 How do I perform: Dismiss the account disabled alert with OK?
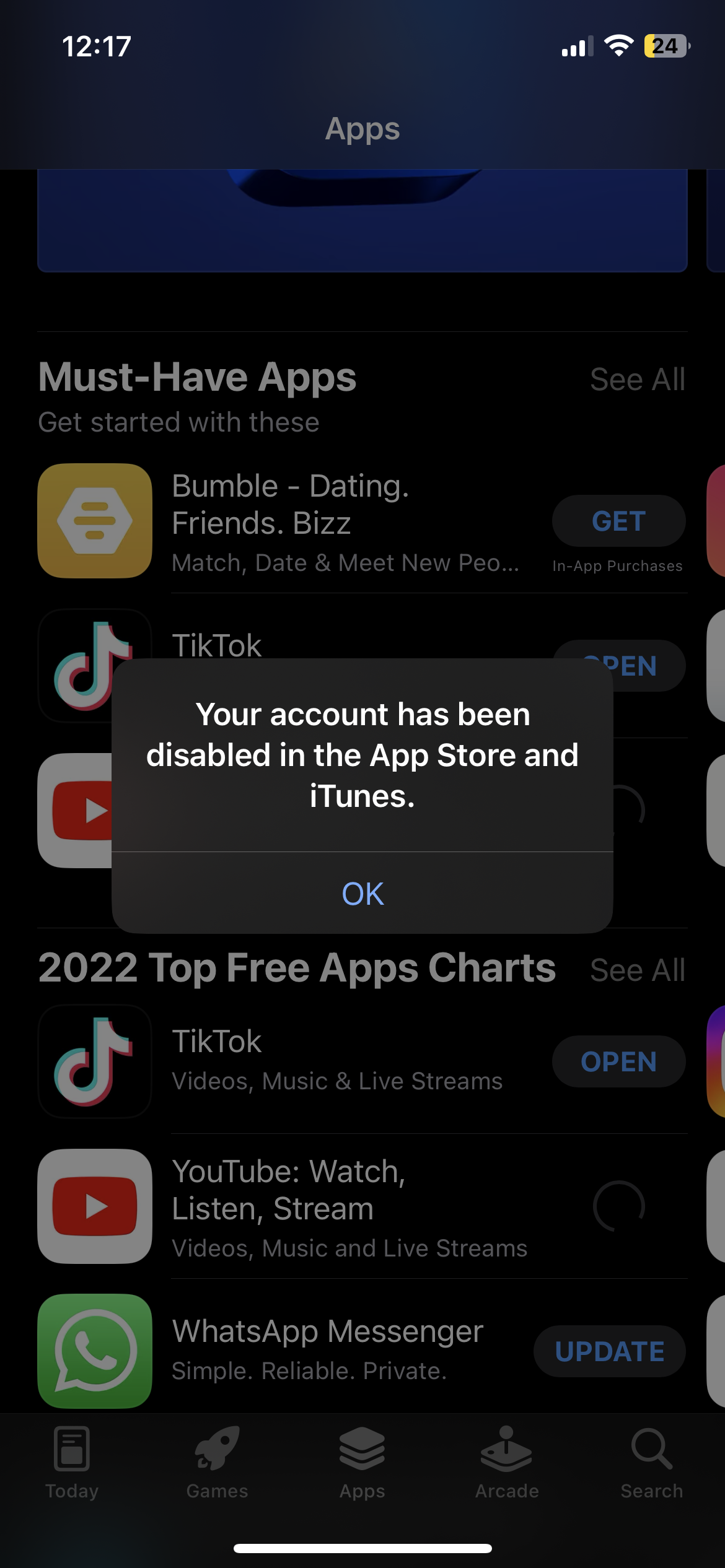pos(362,893)
